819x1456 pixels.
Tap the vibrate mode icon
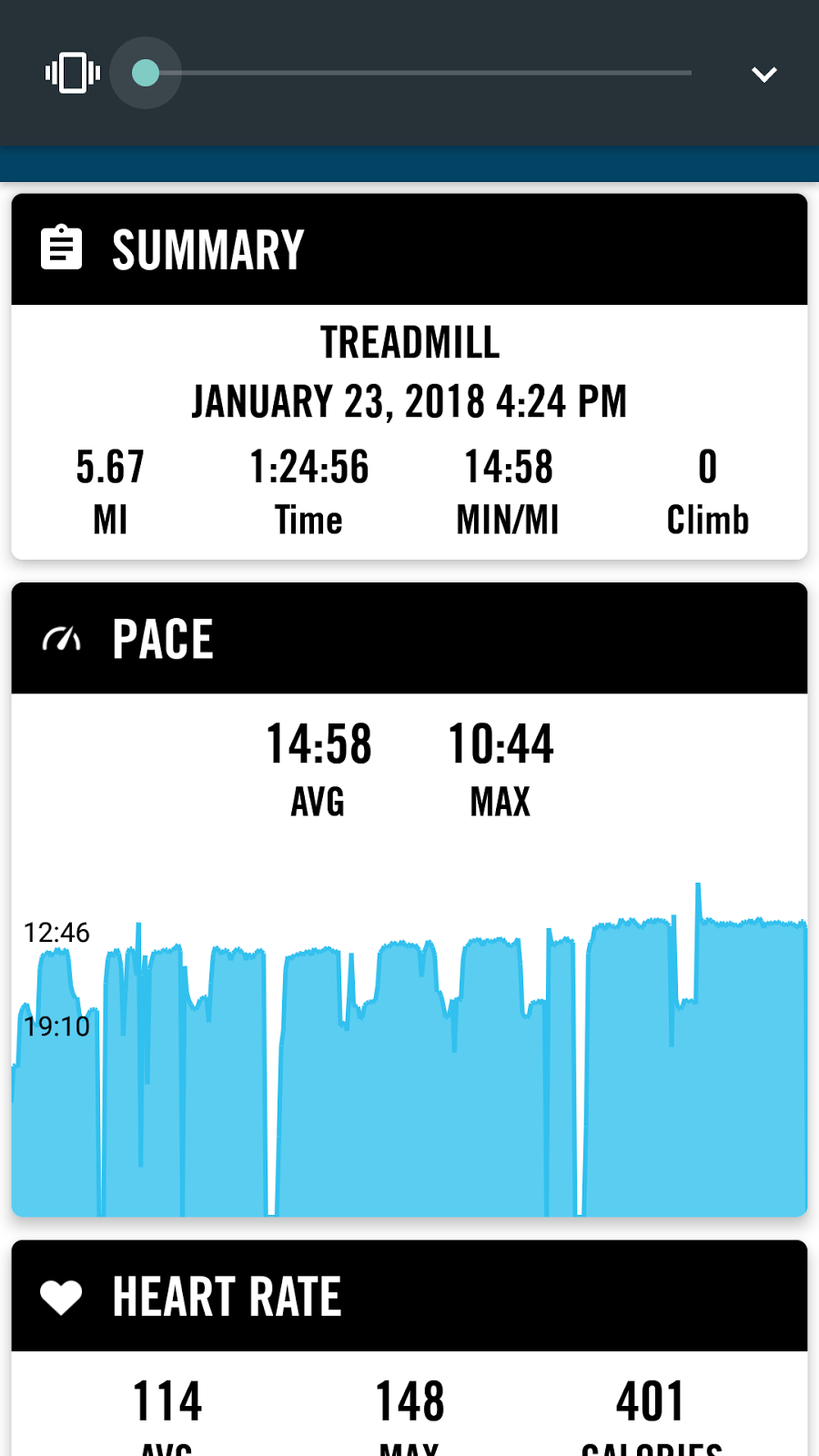click(73, 73)
